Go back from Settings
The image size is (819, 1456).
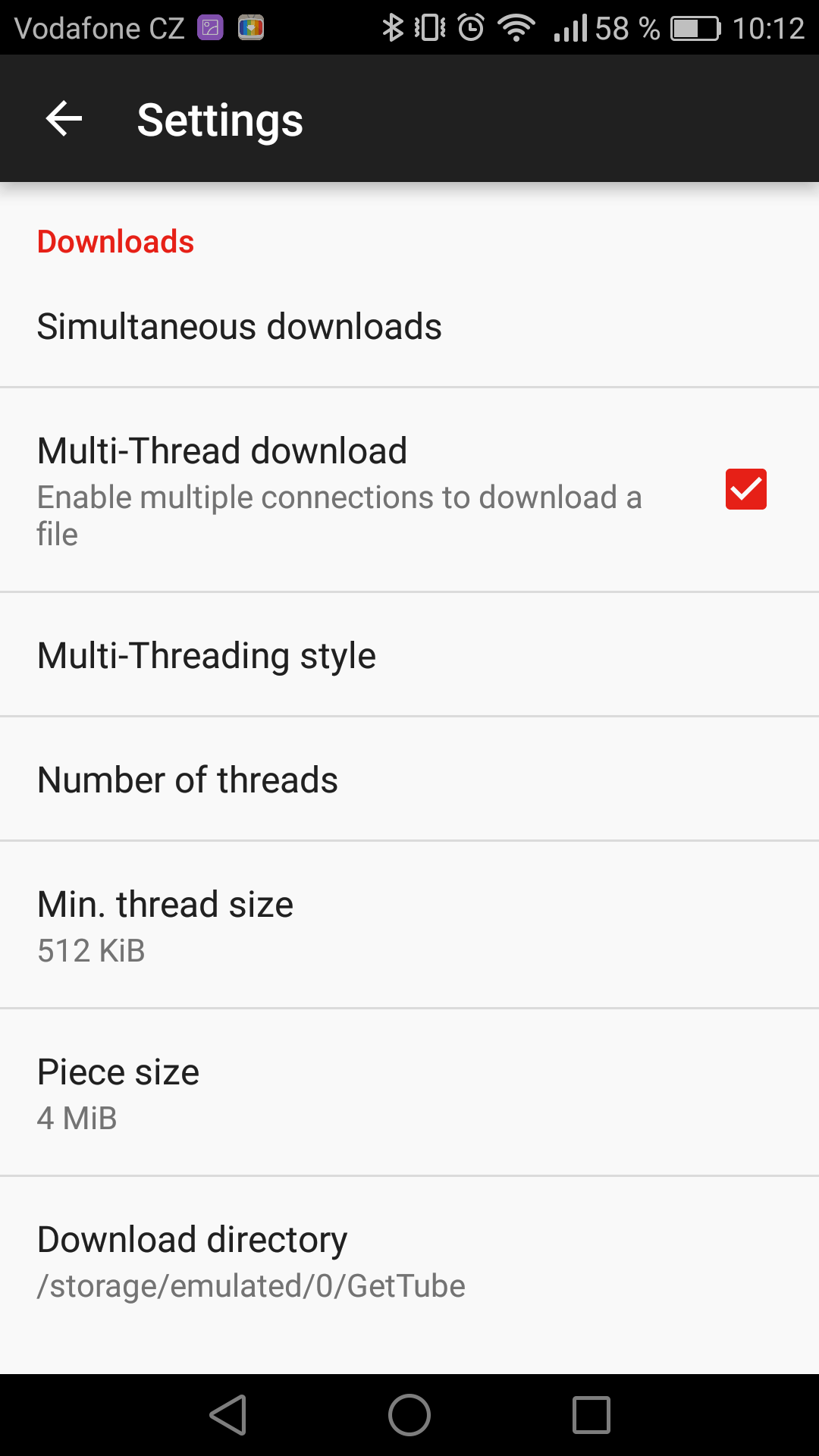pos(64,119)
